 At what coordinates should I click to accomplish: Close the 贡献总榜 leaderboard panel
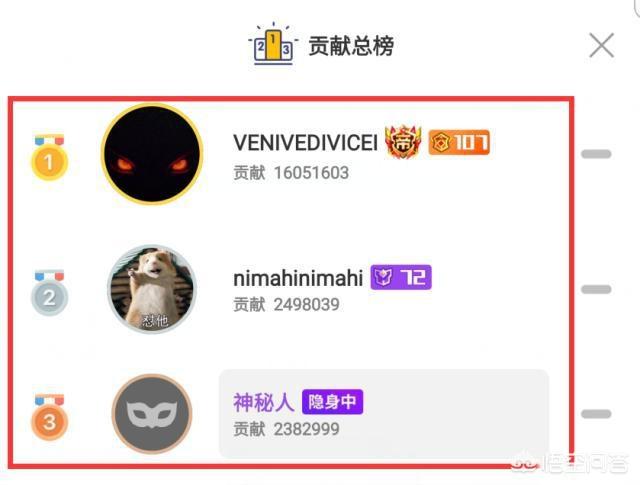point(601,45)
